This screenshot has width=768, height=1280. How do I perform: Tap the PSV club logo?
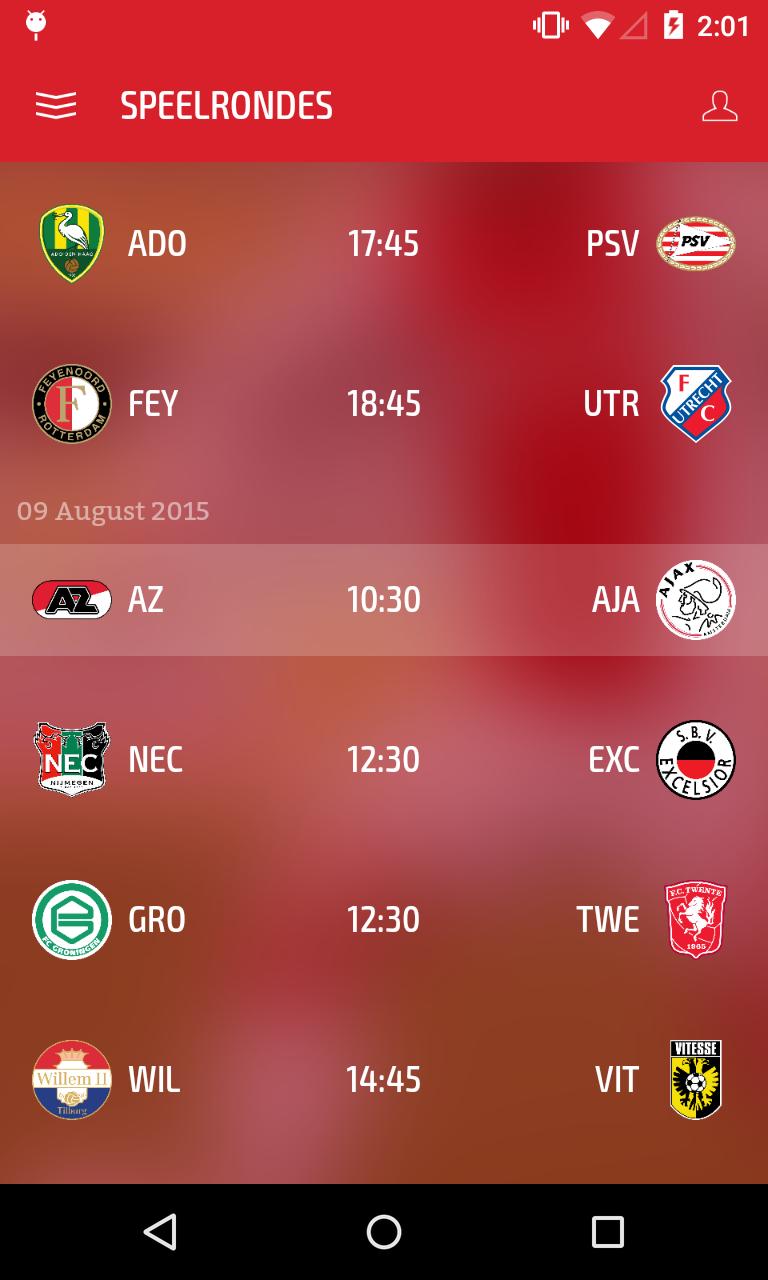click(696, 242)
